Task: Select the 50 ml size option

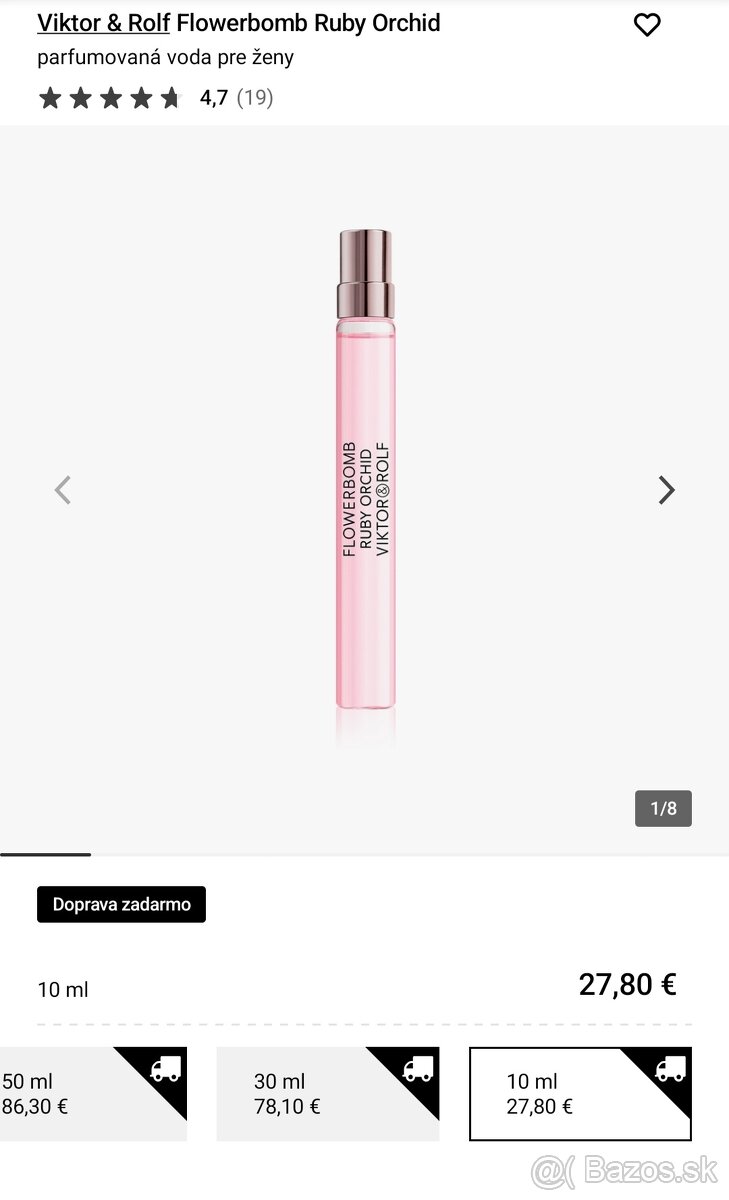Action: [x=93, y=1093]
